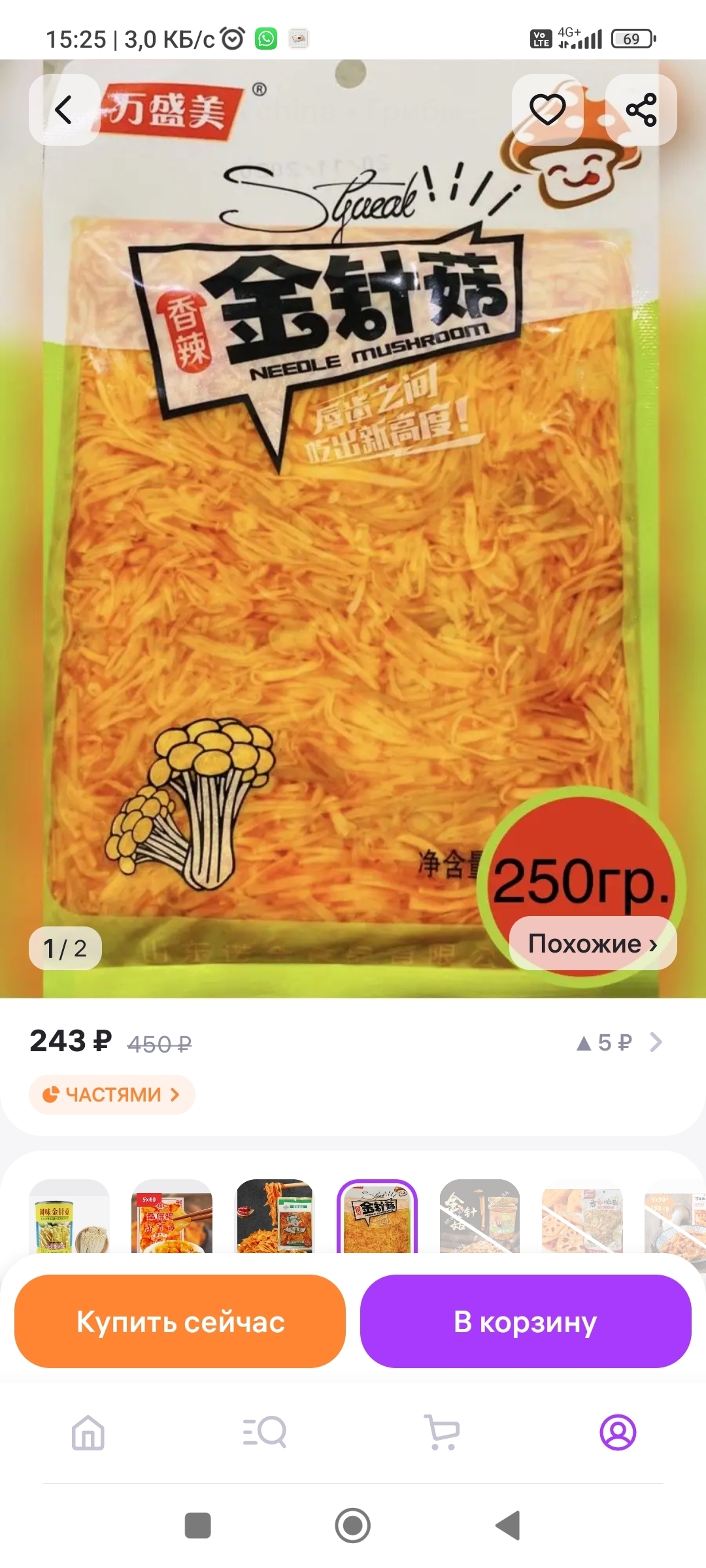706x1568 pixels.
Task: Select the greyed-out glass jar variant thumbnail
Action: (480, 1217)
